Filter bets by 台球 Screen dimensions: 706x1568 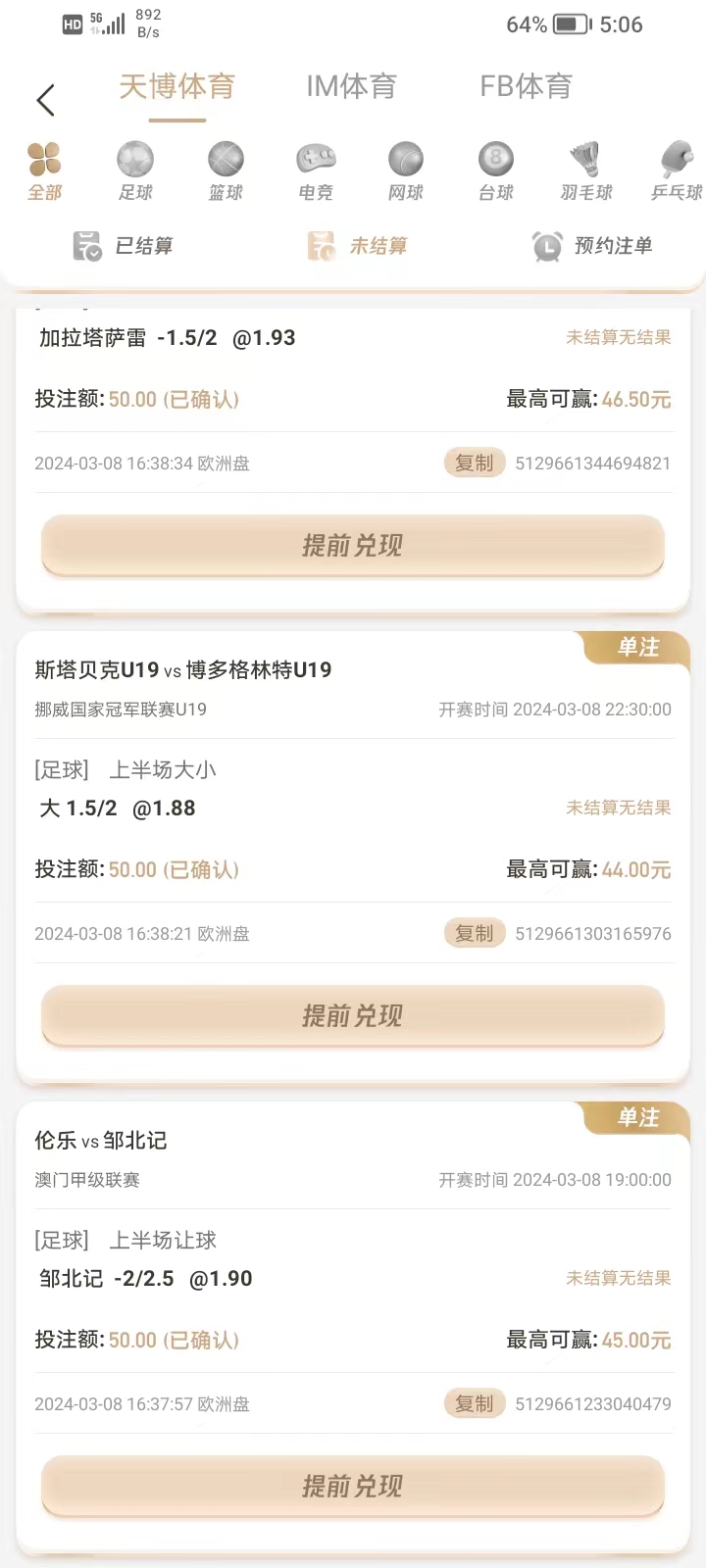point(496,171)
